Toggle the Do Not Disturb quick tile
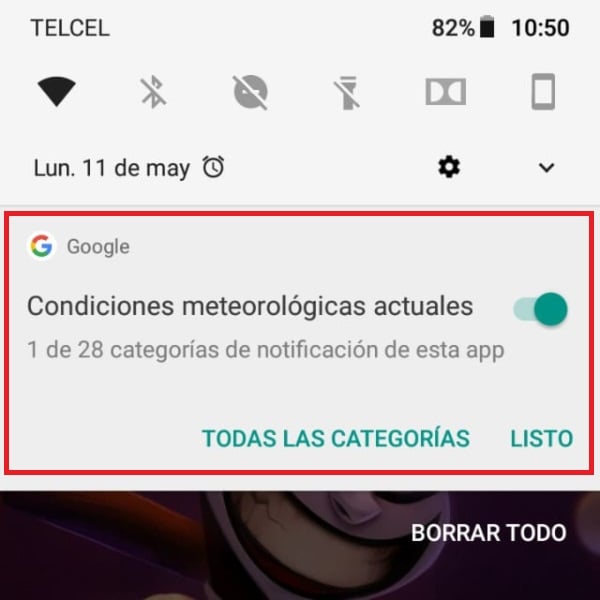The width and height of the screenshot is (600, 600). pos(250,92)
